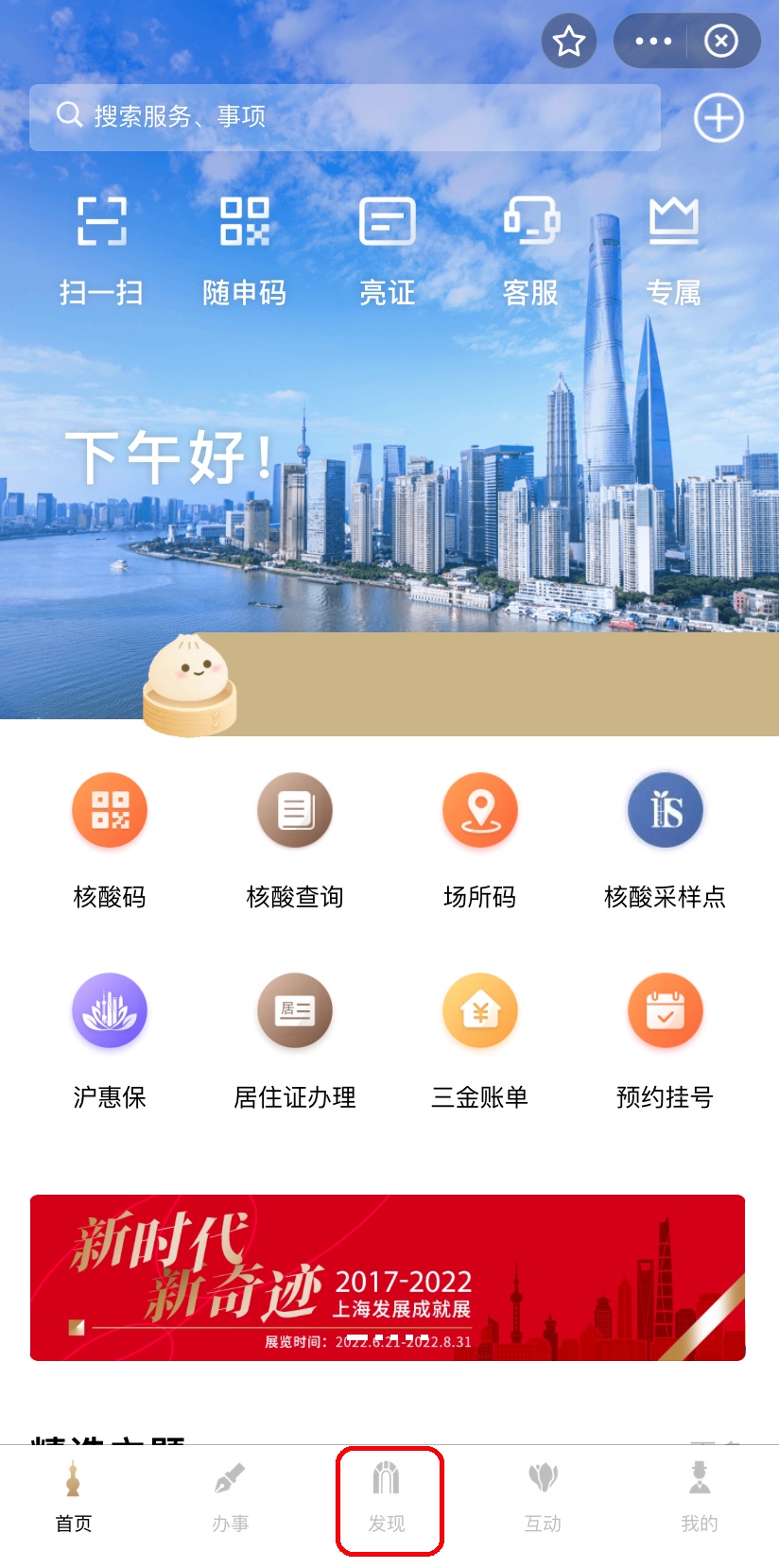This screenshot has width=779, height=1568.
Task: Open 亮证 certificate display
Action: 388,250
